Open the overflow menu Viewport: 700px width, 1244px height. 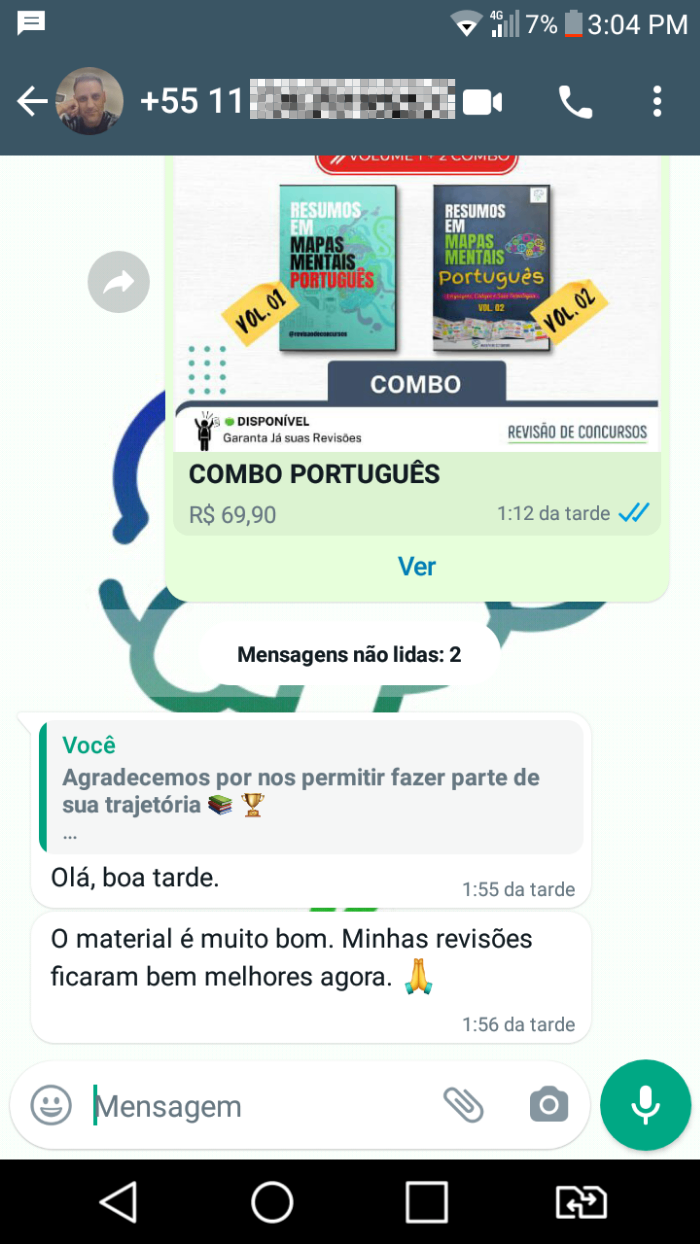(657, 102)
